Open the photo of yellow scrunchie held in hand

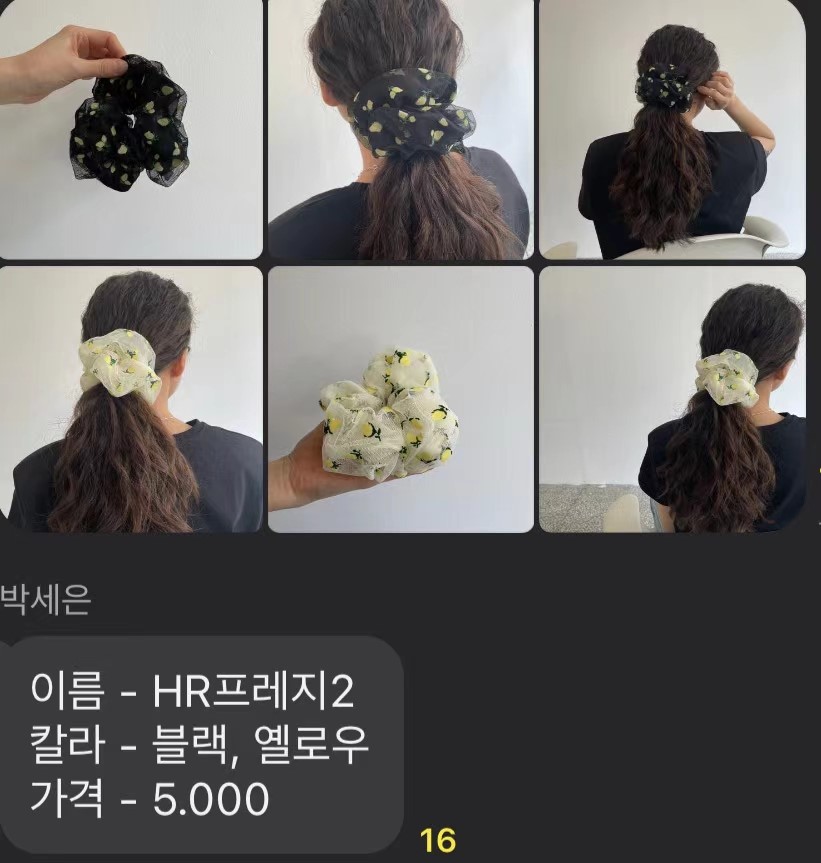(400, 399)
